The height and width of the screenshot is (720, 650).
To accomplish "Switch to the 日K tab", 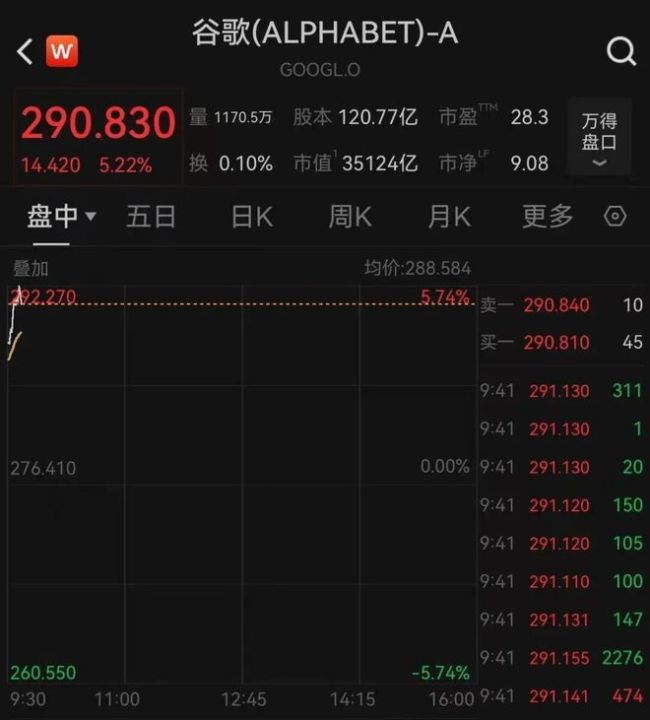I will pos(251,216).
